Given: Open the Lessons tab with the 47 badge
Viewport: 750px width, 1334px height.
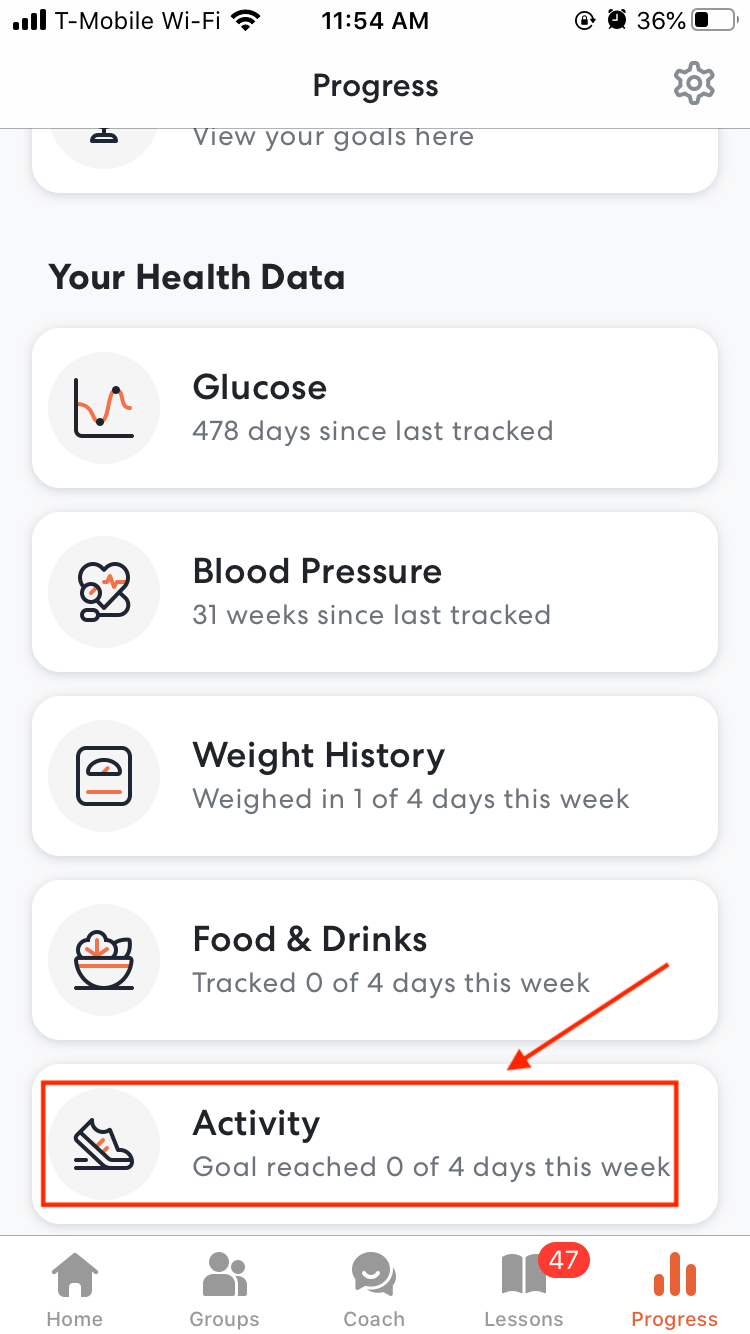Looking at the screenshot, I should (x=524, y=1285).
